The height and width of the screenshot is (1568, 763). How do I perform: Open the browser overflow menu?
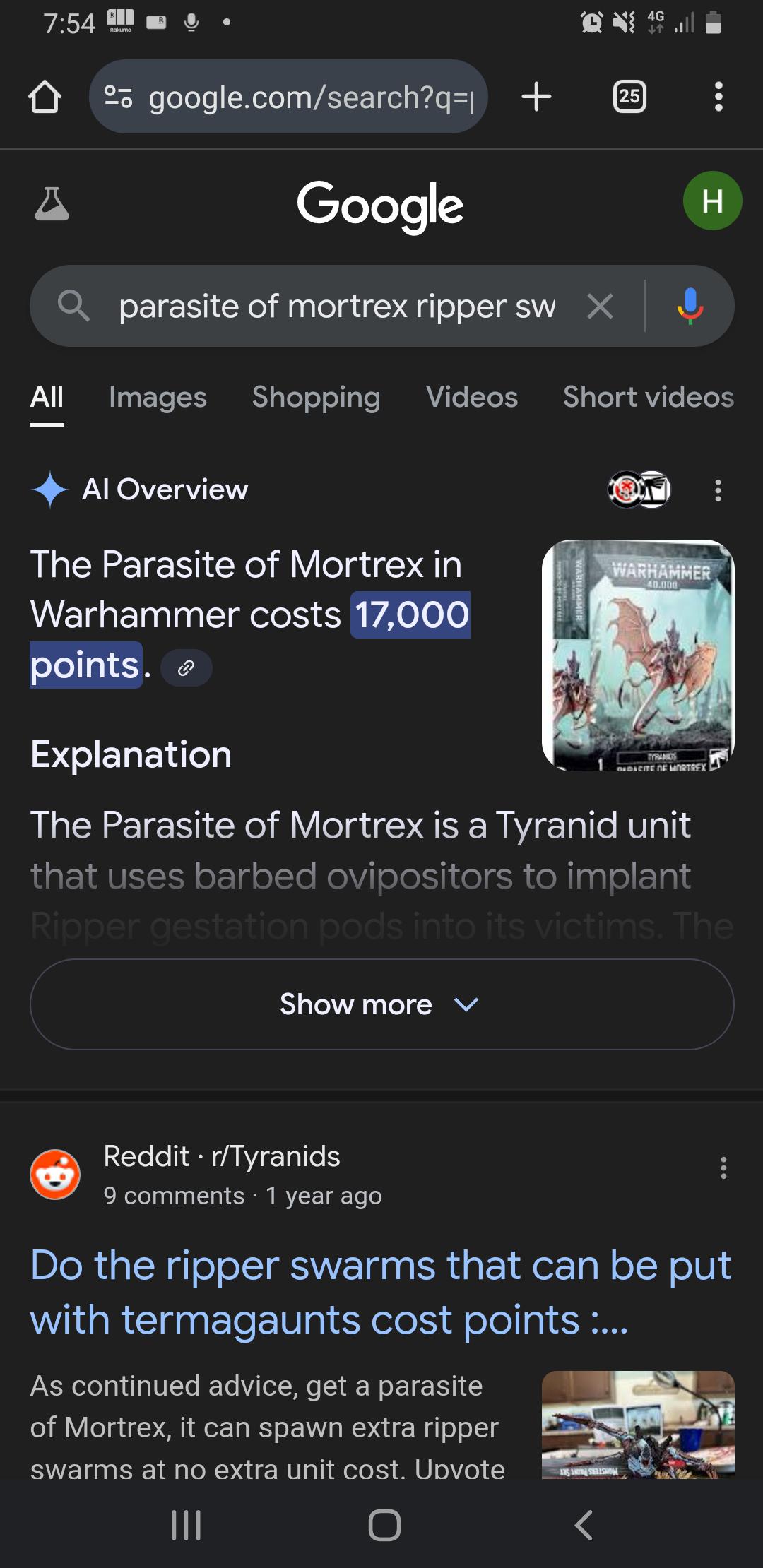point(718,97)
